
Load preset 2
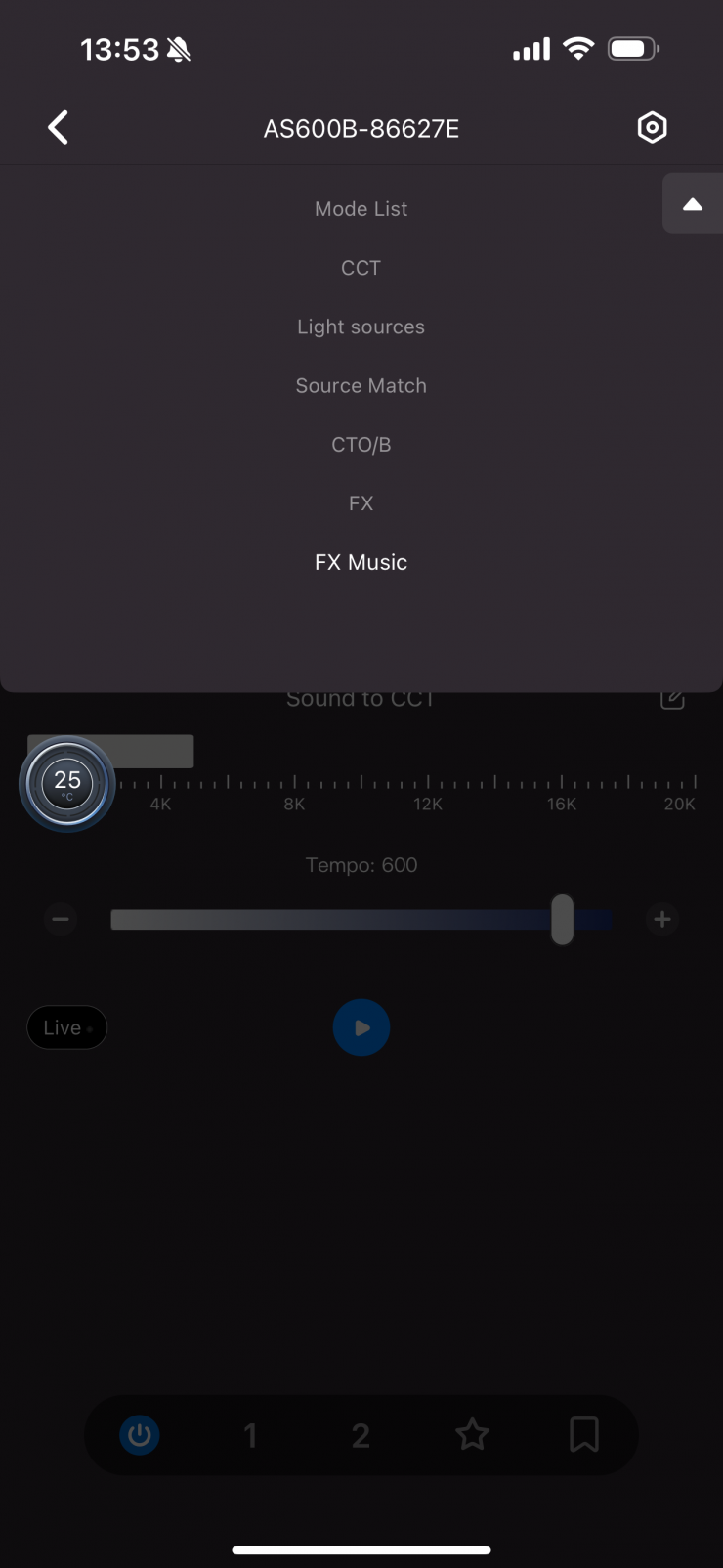[x=361, y=1435]
